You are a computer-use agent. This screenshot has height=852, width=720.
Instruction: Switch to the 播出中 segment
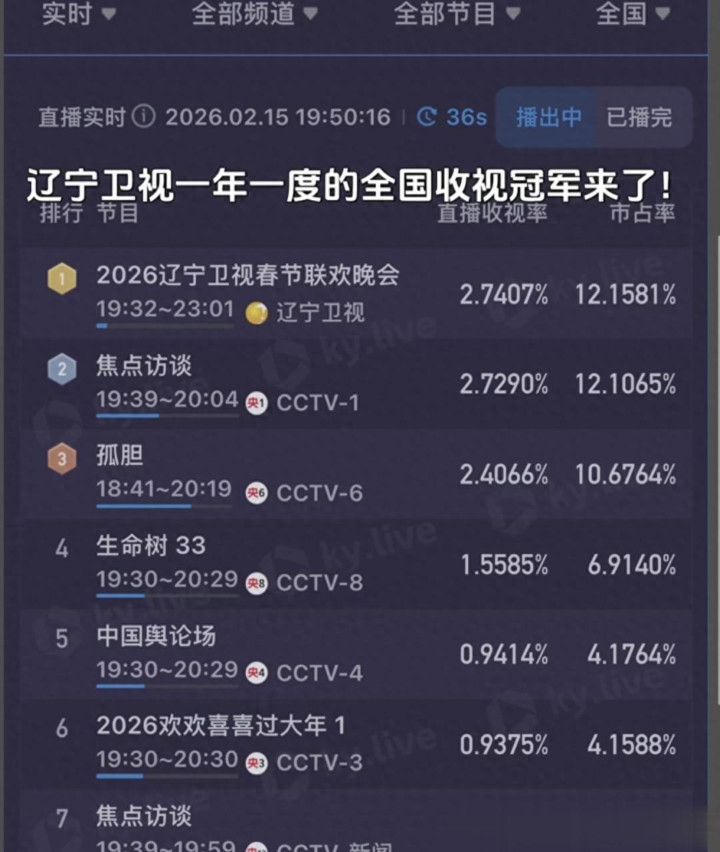coord(548,117)
